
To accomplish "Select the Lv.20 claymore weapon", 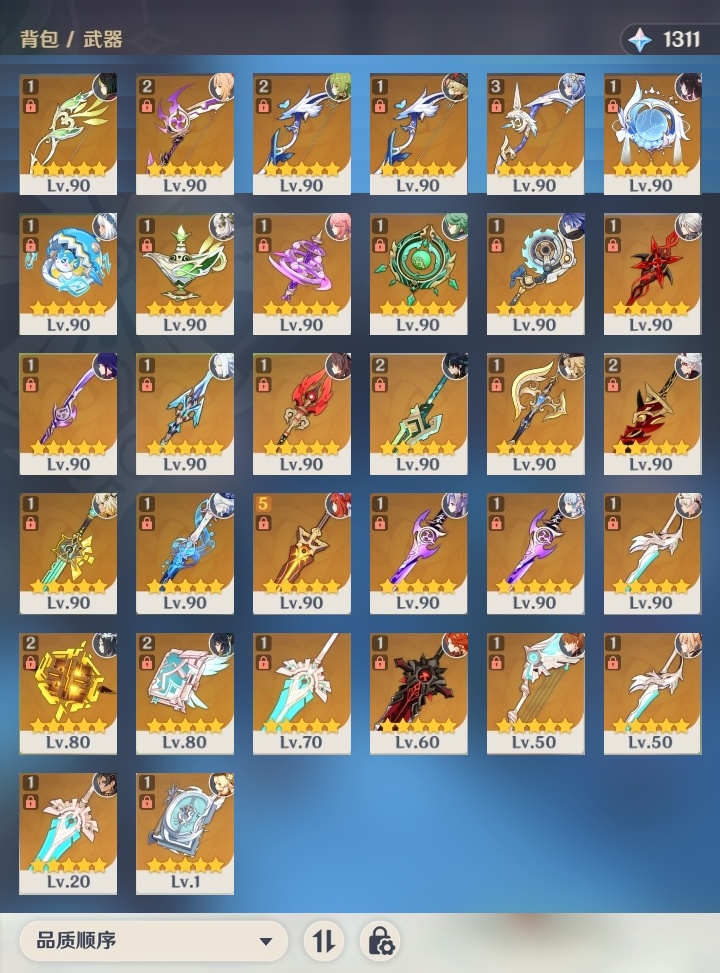I will [x=68, y=830].
